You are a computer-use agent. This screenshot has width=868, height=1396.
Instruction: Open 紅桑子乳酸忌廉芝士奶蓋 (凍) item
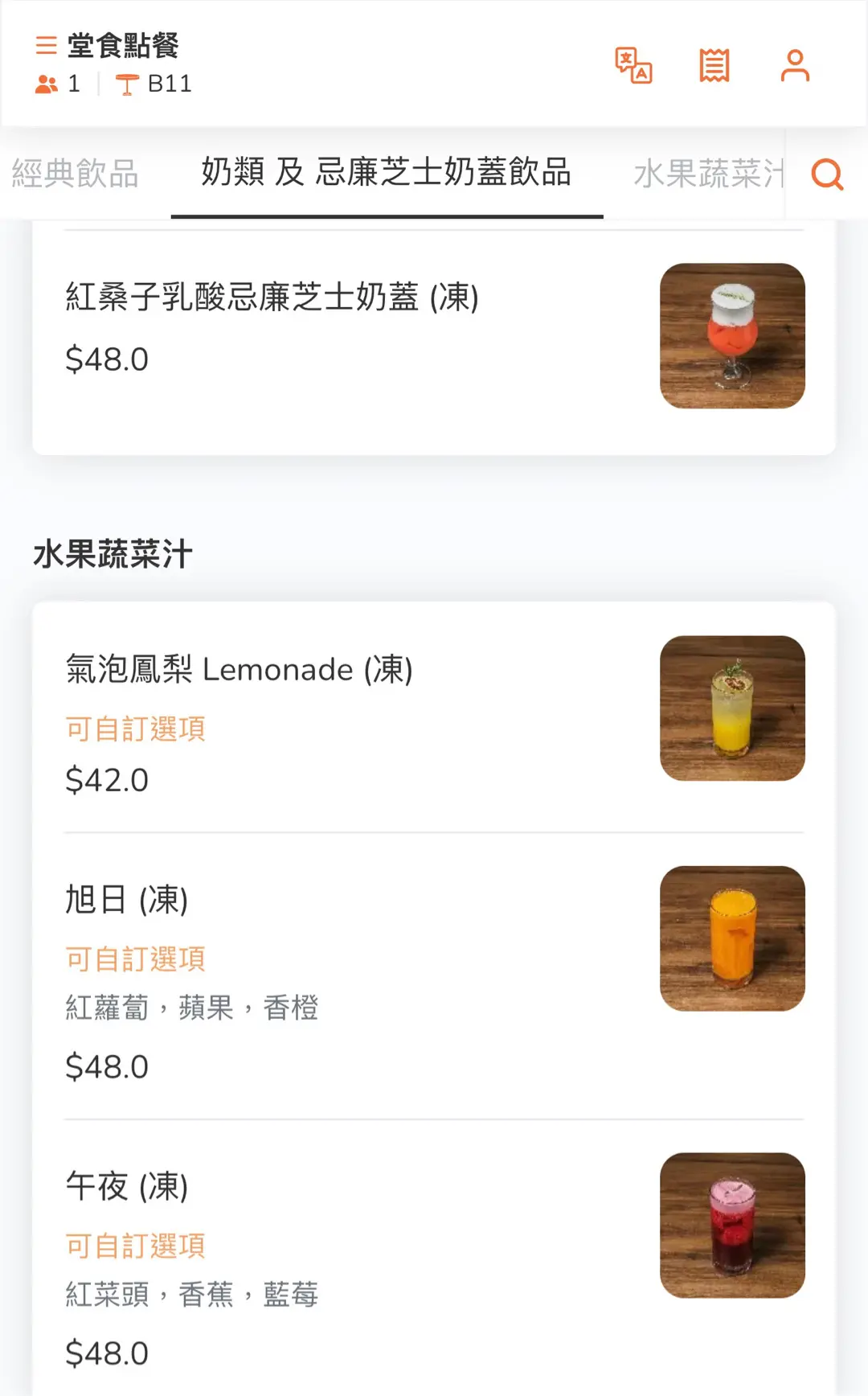pos(434,336)
